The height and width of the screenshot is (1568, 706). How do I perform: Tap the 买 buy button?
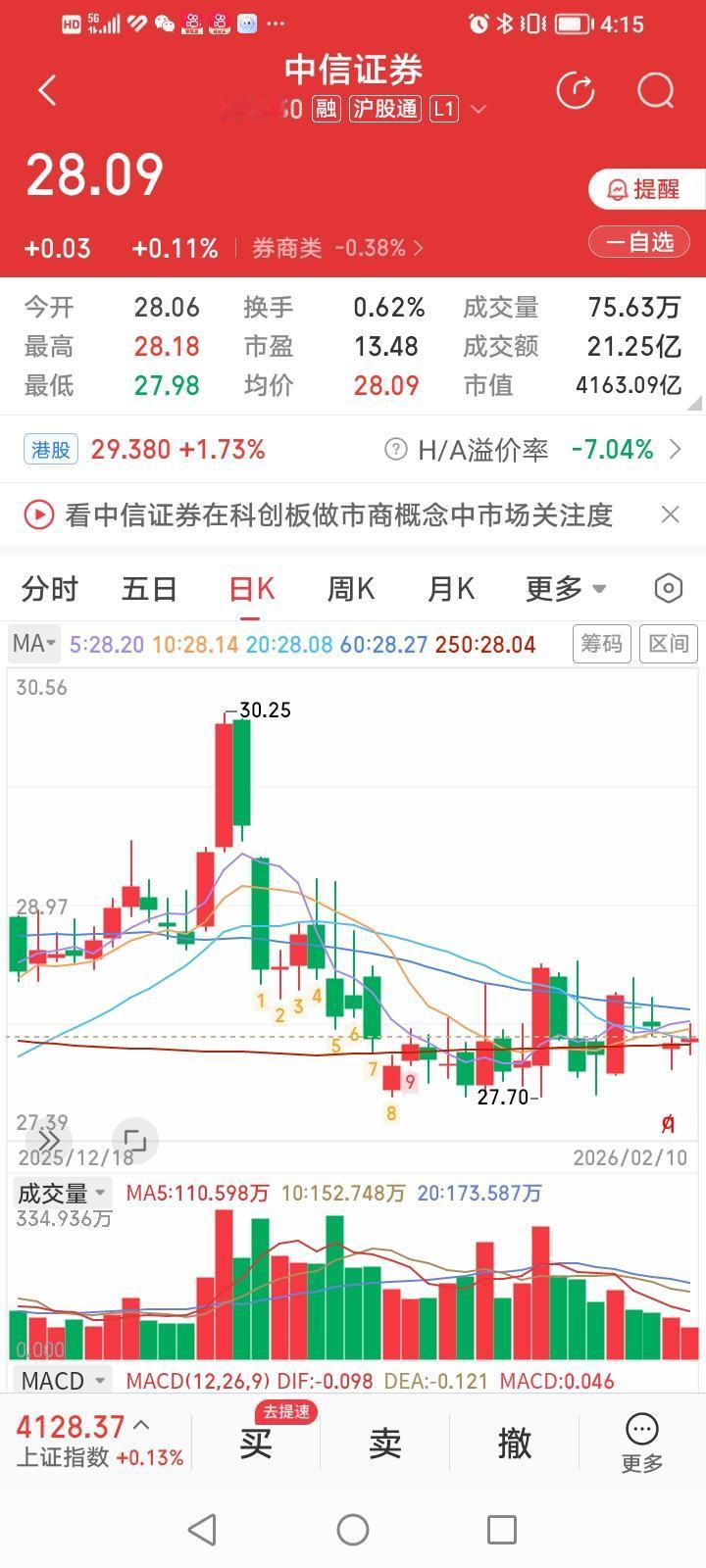[x=254, y=1443]
